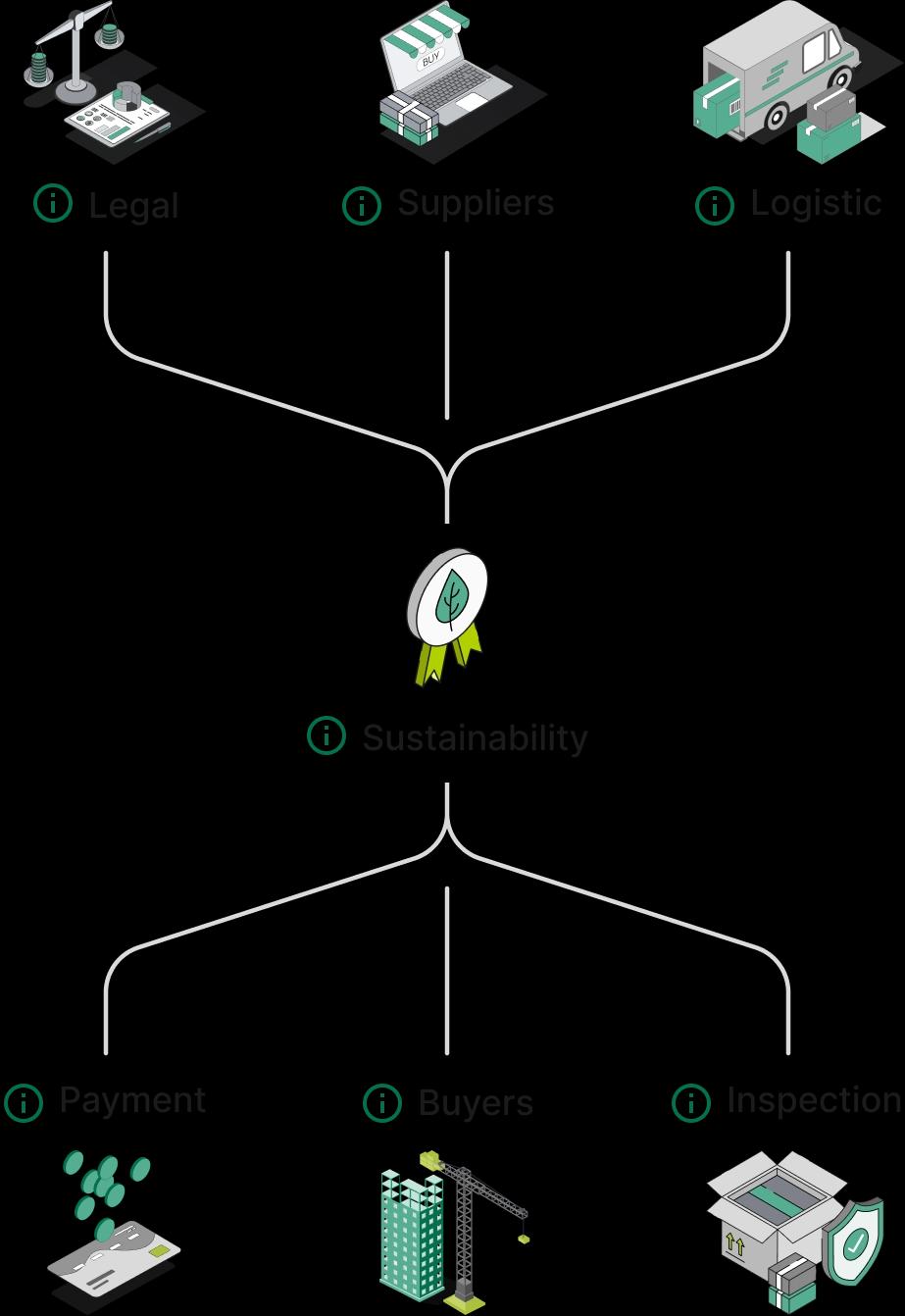The width and height of the screenshot is (905, 1316).
Task: Open the info icon next to Legal
Action: coord(53,204)
